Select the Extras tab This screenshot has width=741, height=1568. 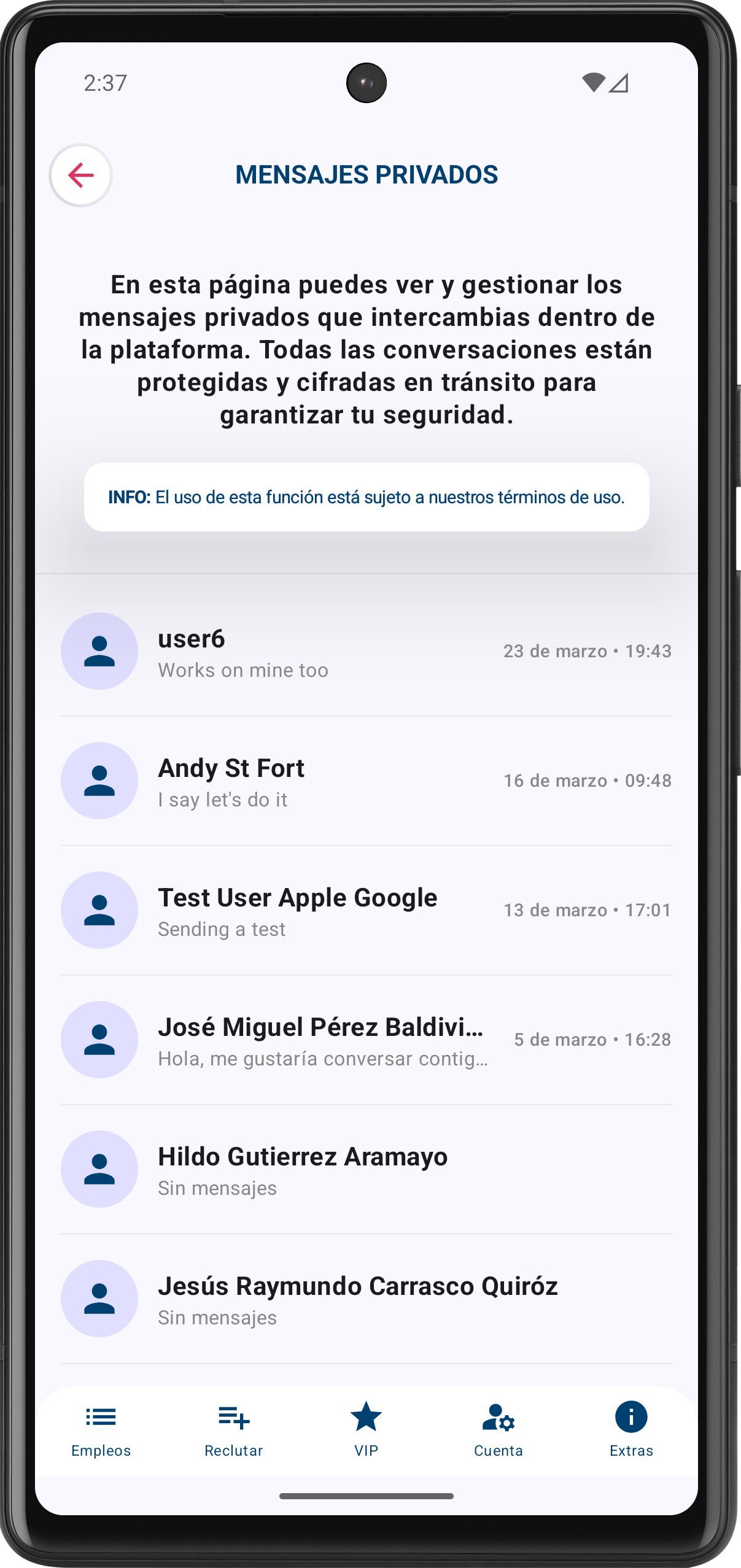click(631, 1430)
